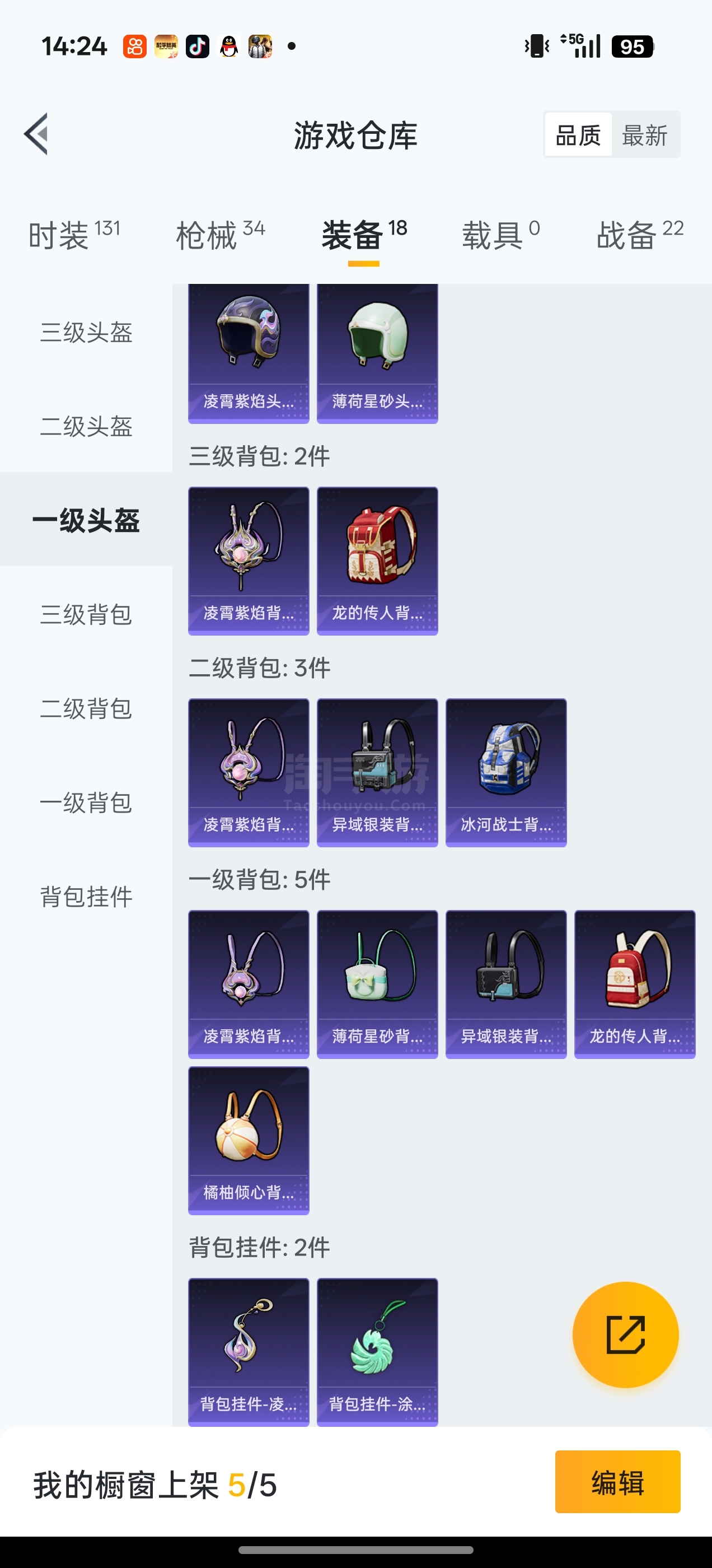Open the 橘柚倾心背包 item

pyautogui.click(x=249, y=1140)
